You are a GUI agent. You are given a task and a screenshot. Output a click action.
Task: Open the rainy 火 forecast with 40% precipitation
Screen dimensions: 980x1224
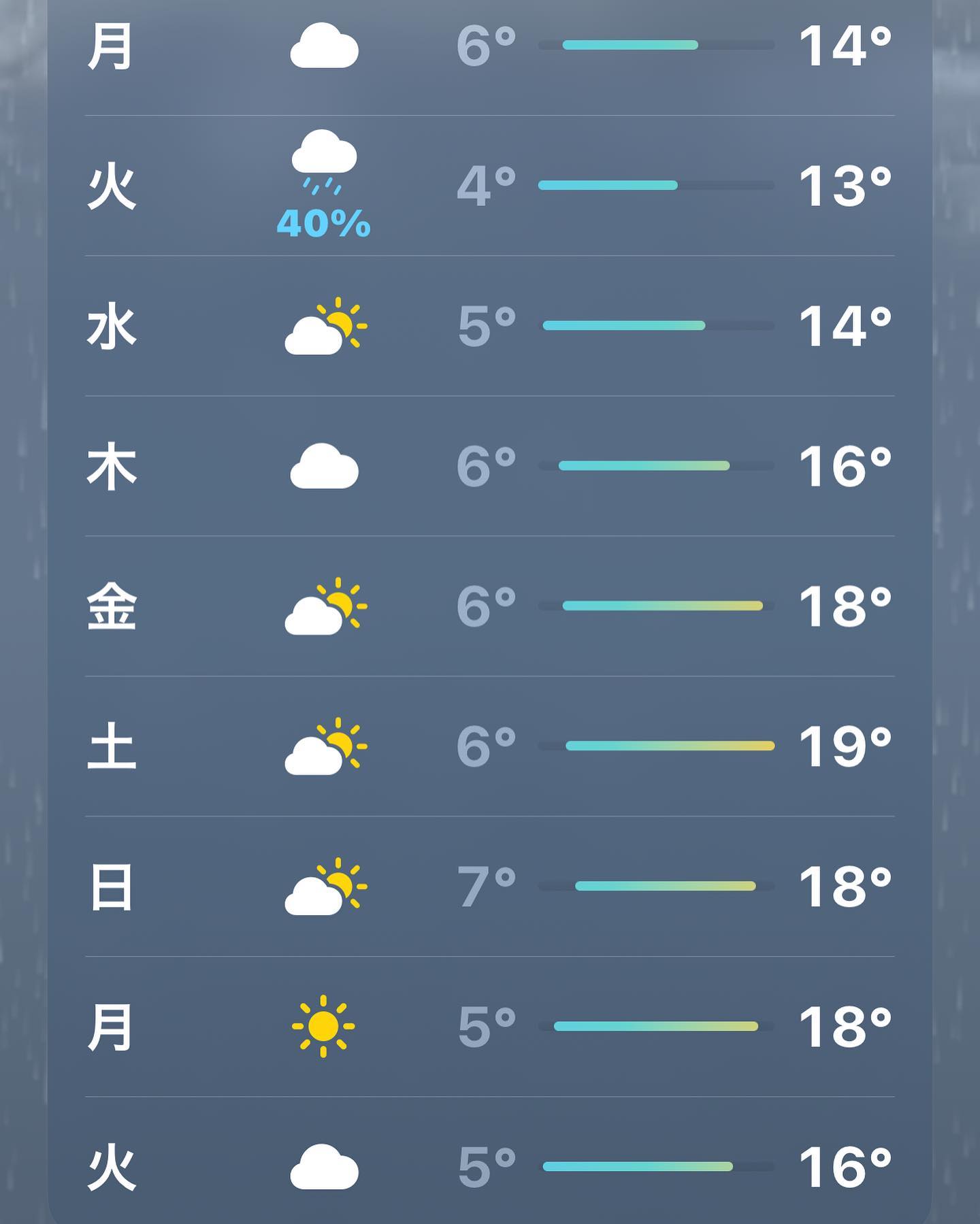[489, 186]
